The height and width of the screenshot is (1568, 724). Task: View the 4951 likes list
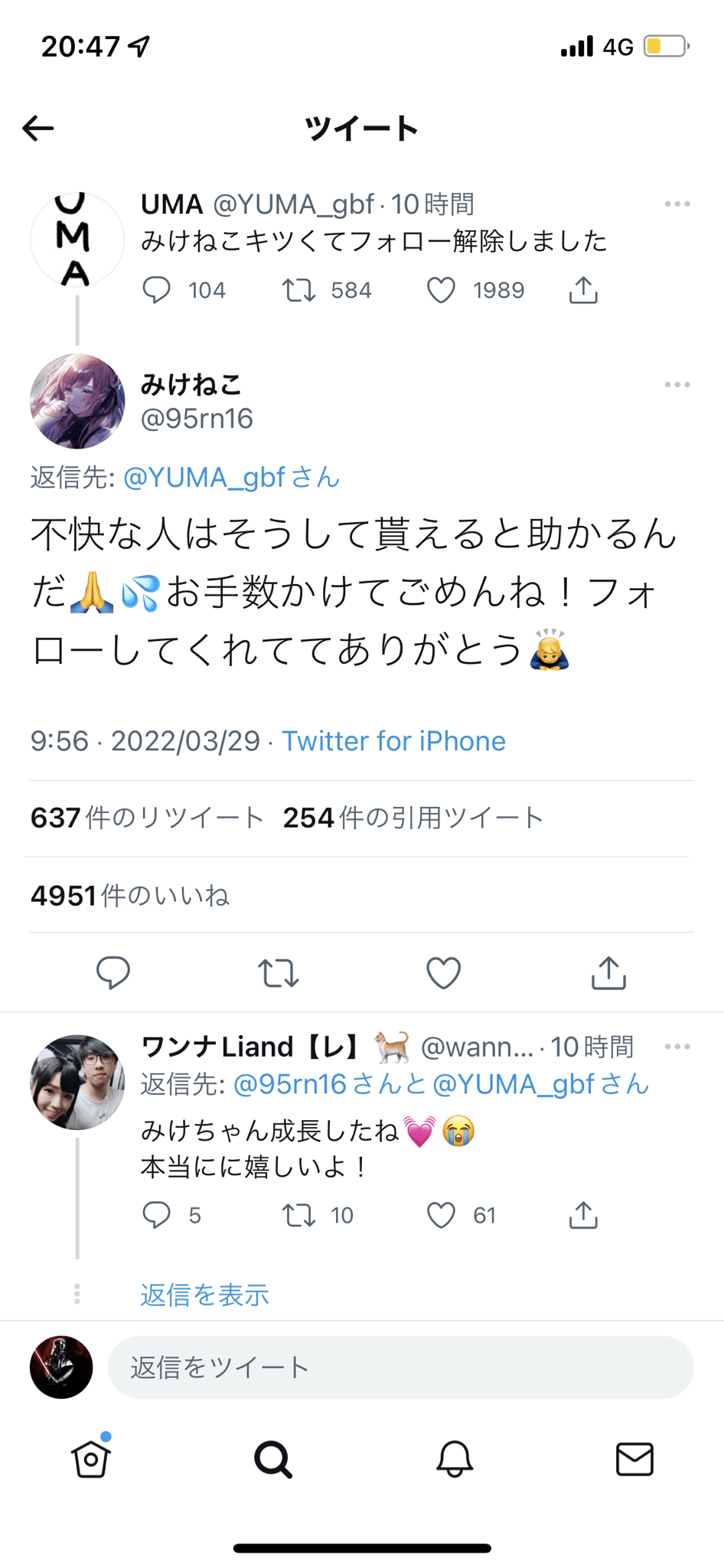click(x=130, y=895)
